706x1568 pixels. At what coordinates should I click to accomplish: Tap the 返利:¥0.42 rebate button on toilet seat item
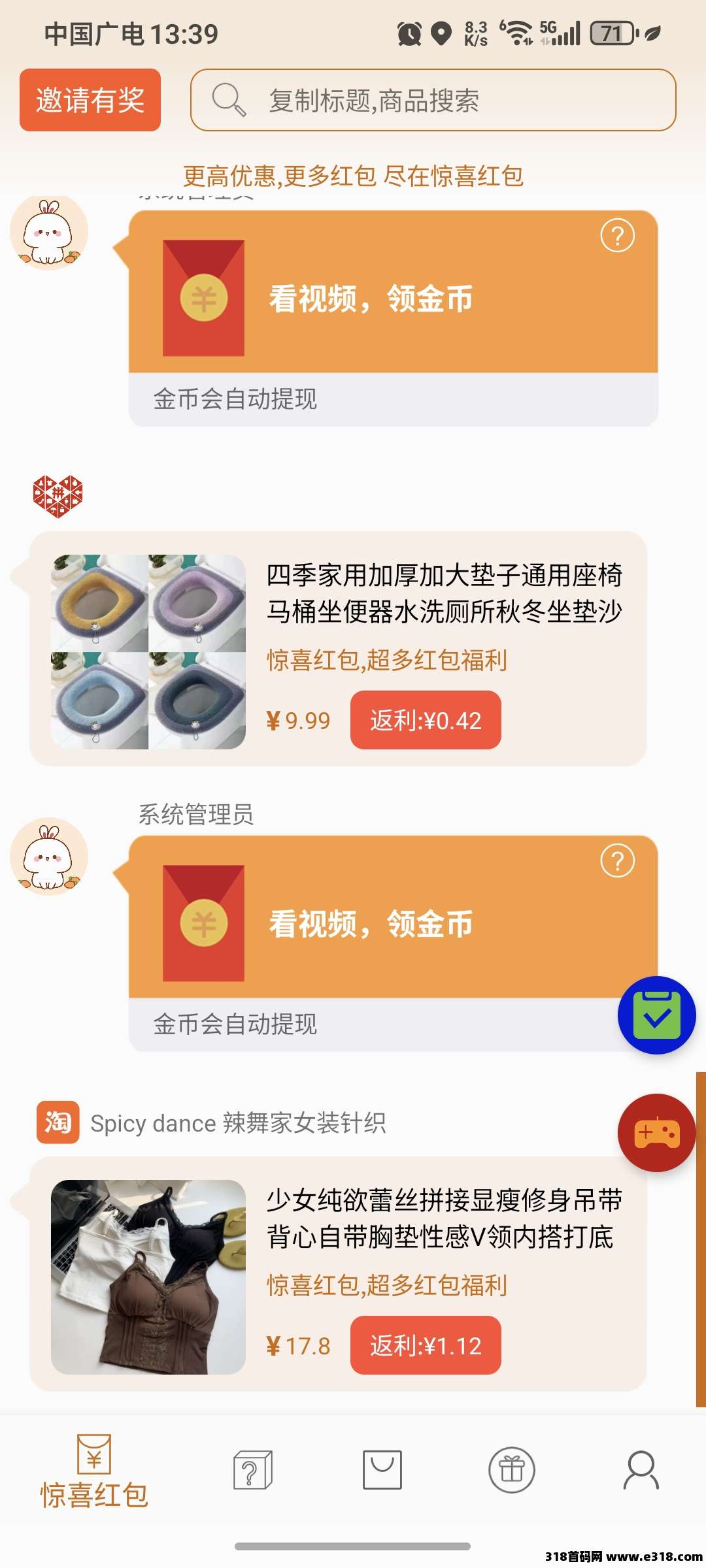pos(426,720)
